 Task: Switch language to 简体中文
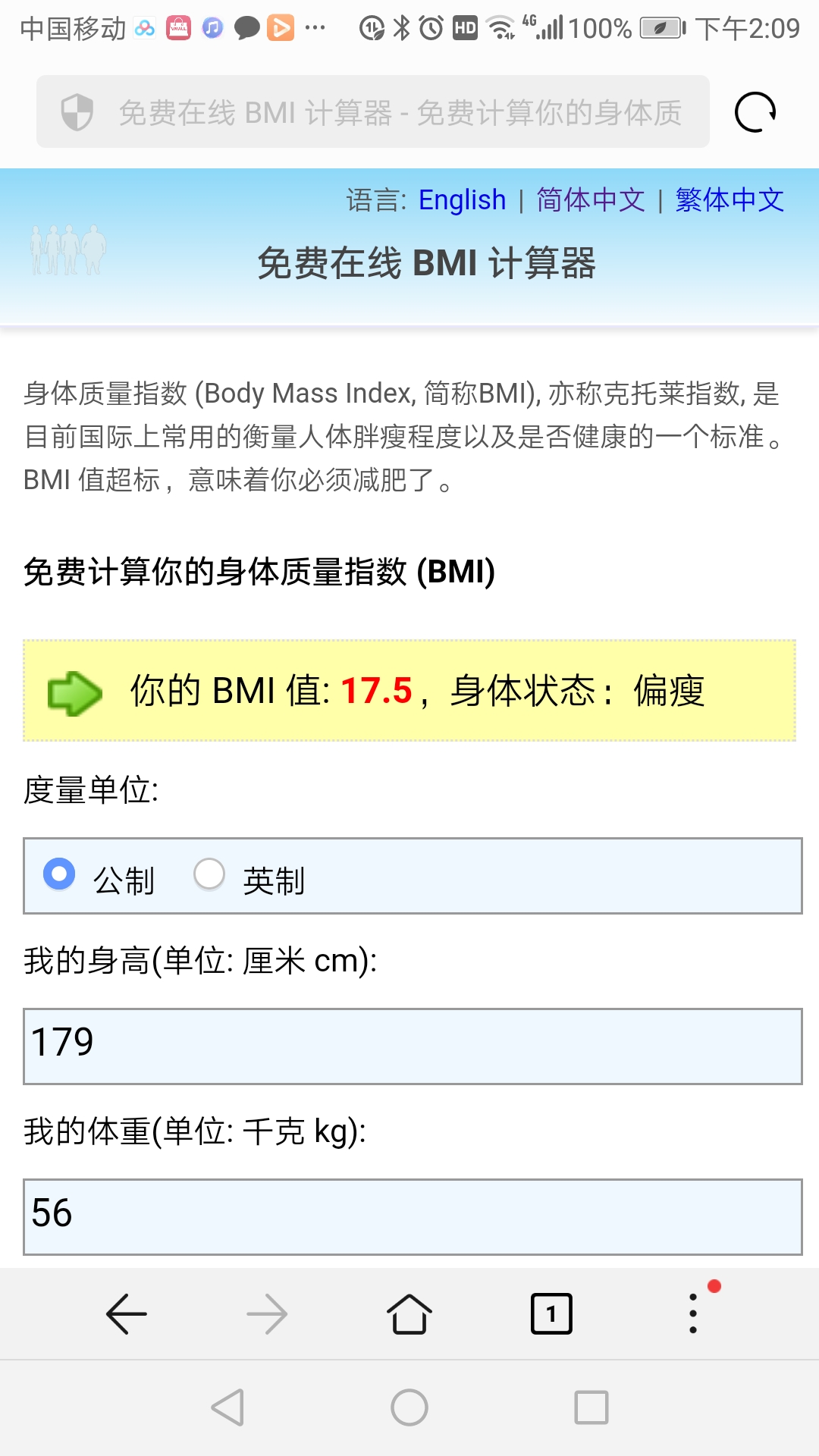pyautogui.click(x=591, y=200)
